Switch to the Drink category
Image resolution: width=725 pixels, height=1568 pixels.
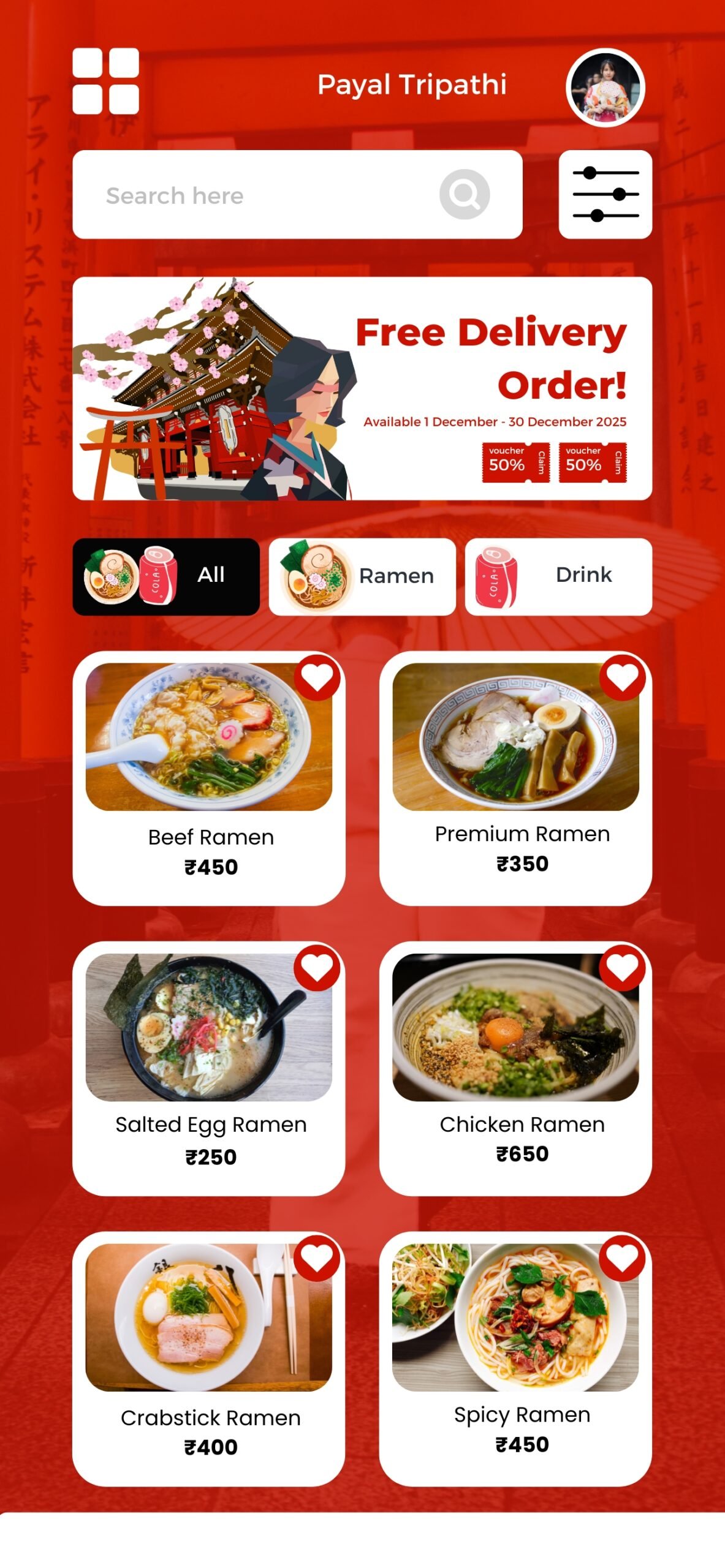(558, 576)
